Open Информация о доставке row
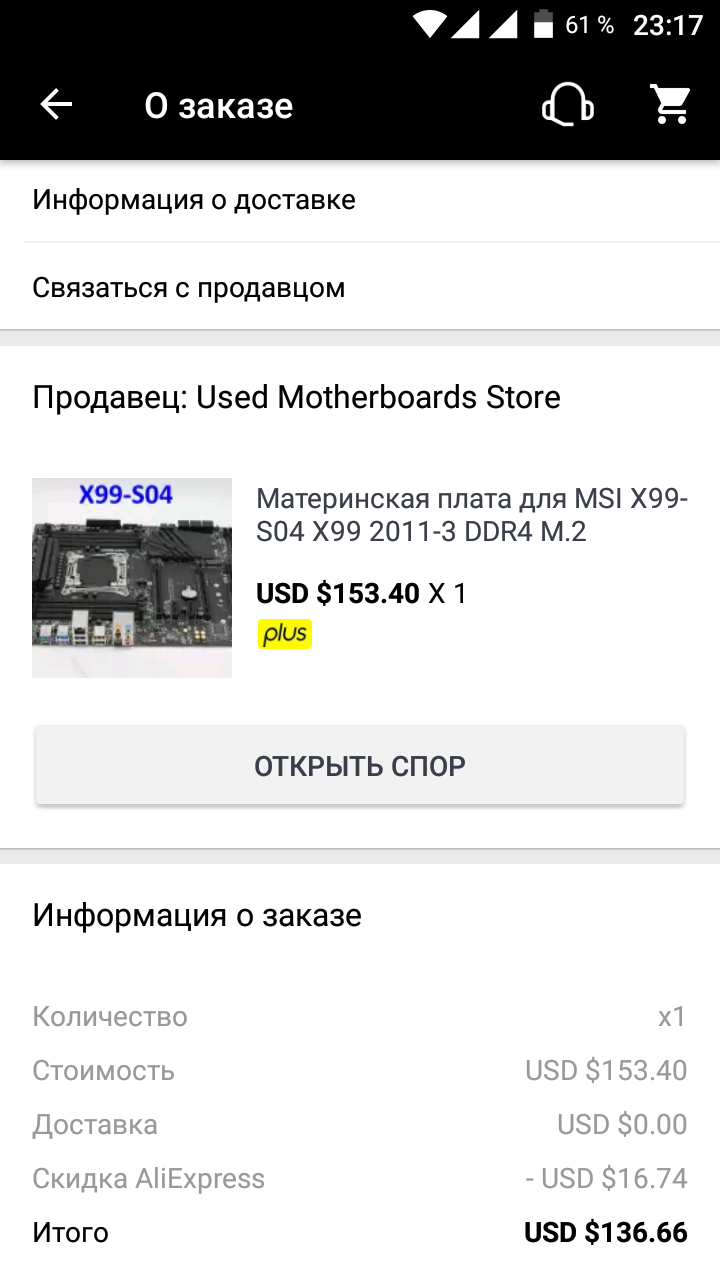Image resolution: width=720 pixels, height=1280 pixels. tap(360, 200)
